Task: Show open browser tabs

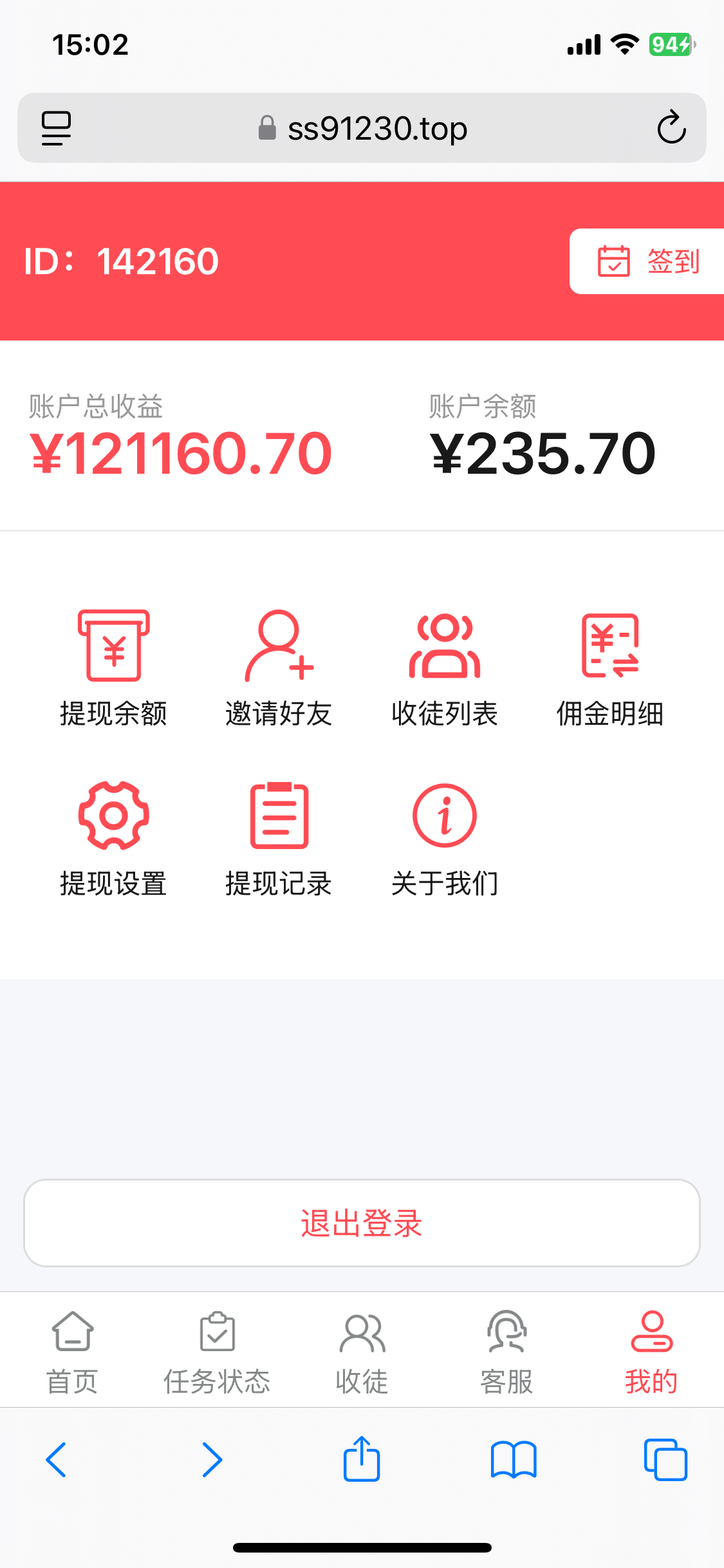Action: (x=665, y=1460)
